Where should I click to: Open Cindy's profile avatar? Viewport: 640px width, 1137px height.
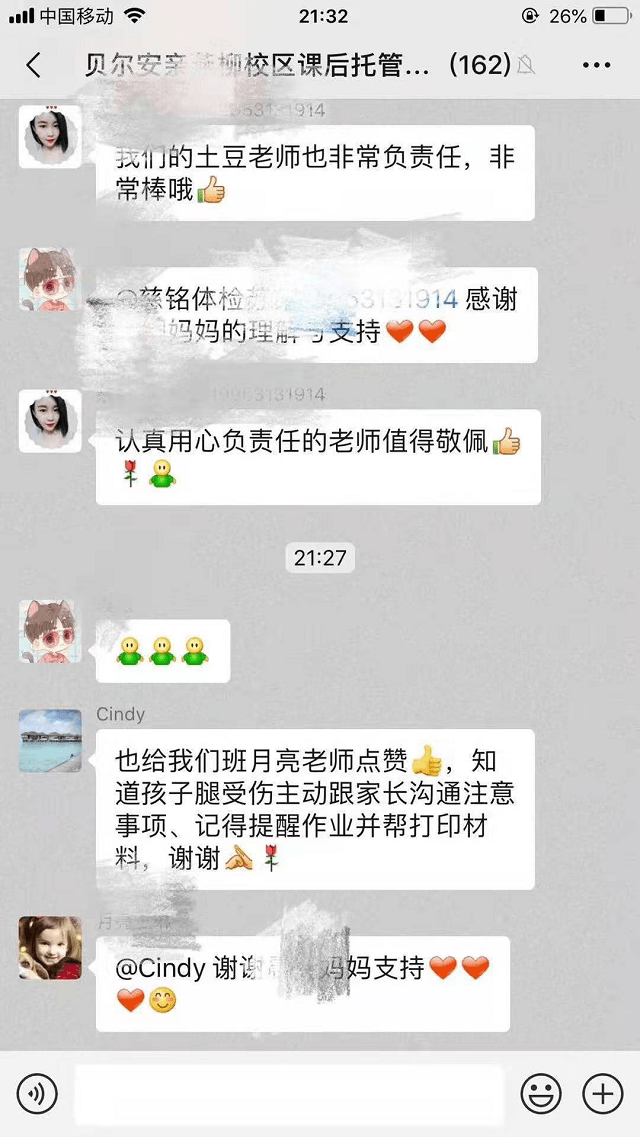coord(50,741)
